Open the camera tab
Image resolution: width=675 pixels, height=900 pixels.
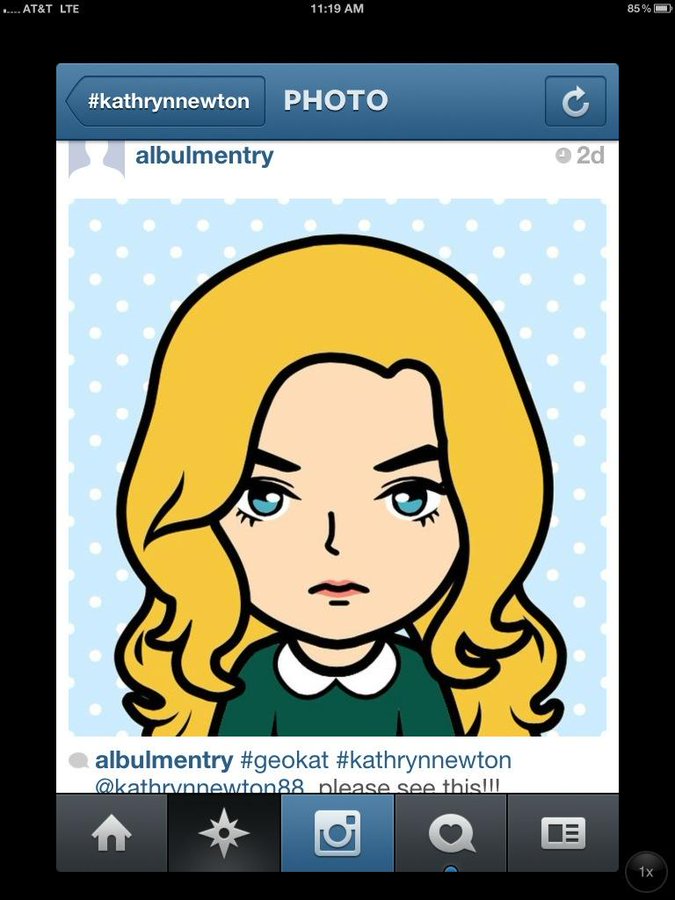point(337,833)
